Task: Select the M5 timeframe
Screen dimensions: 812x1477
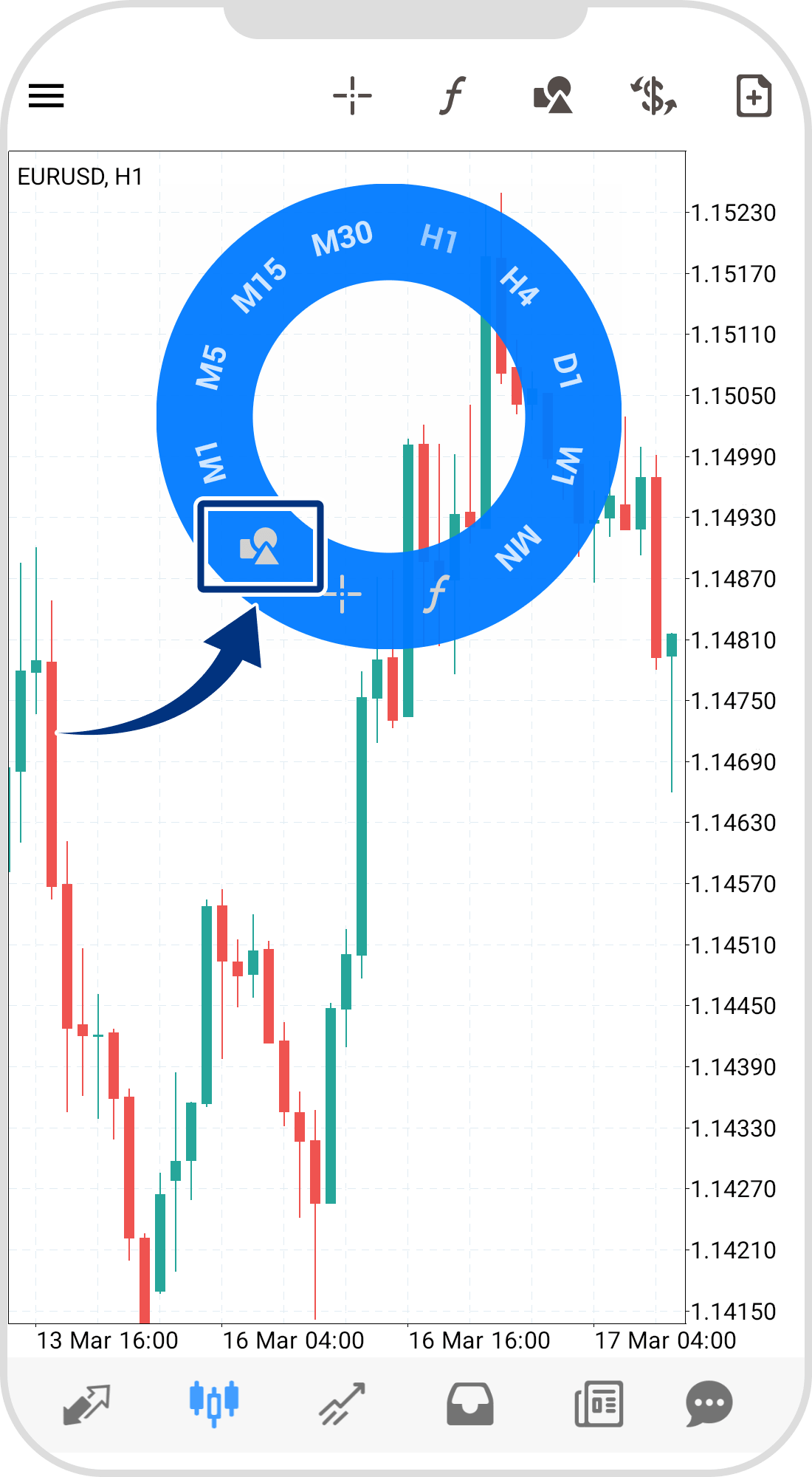Action: [211, 366]
